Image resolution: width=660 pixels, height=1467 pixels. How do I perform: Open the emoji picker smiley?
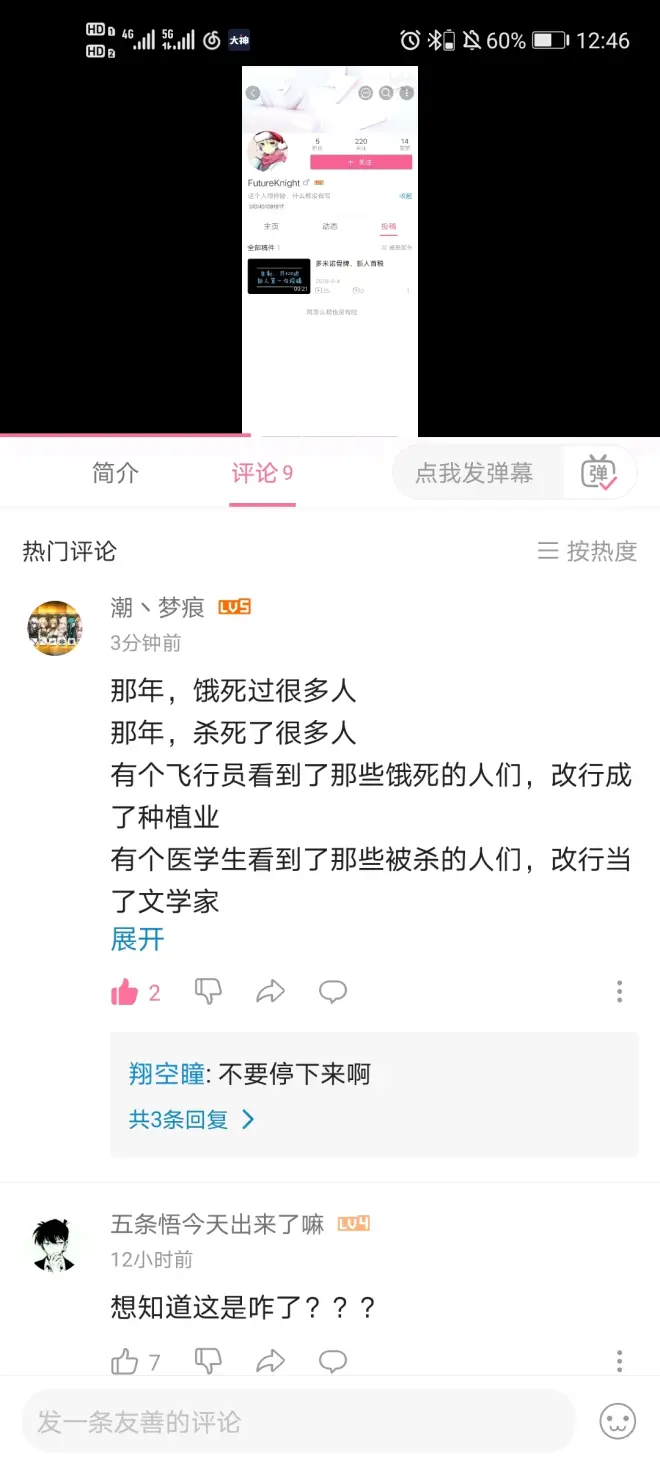[x=617, y=1421]
